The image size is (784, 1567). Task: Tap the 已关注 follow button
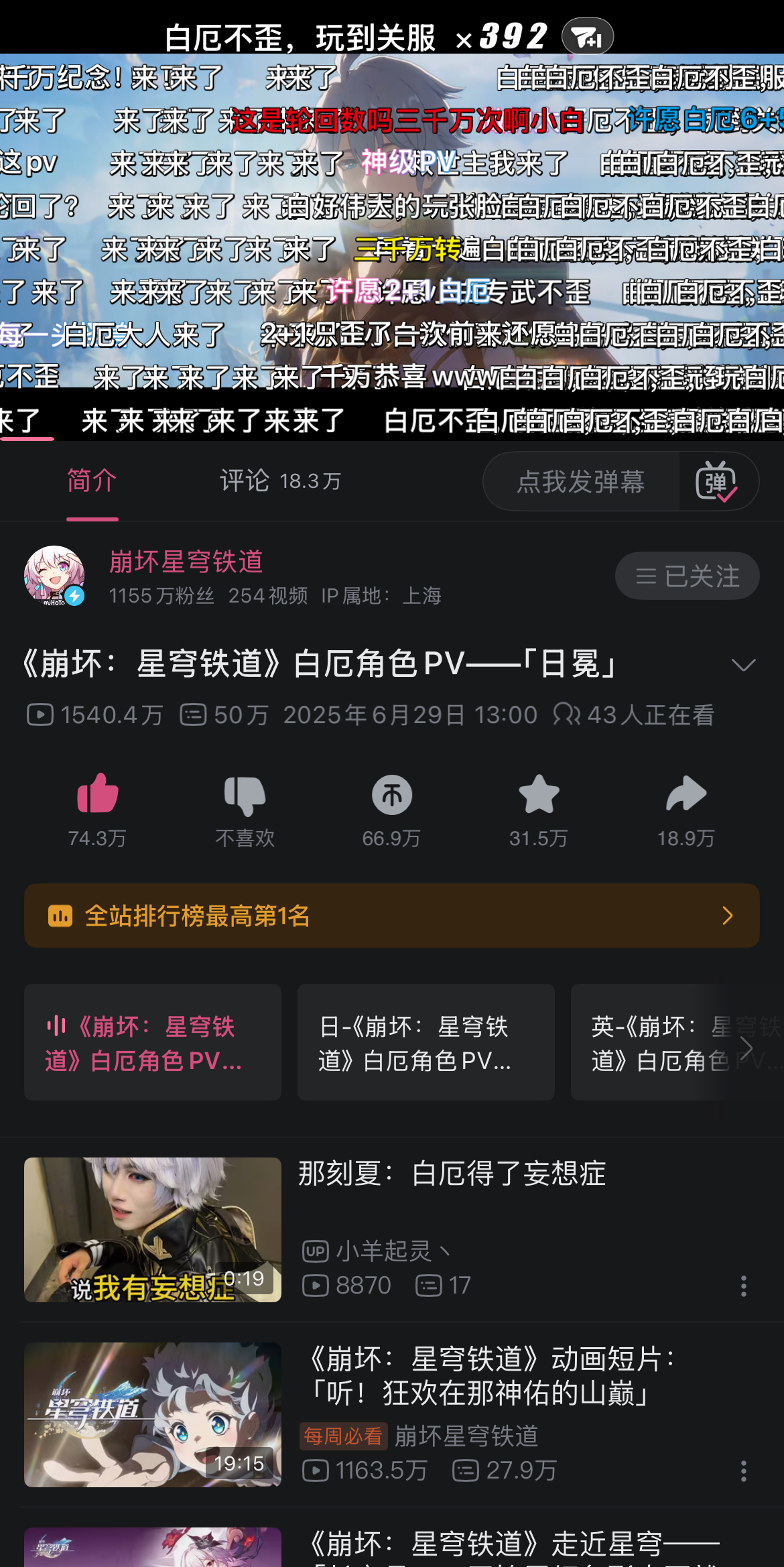687,576
